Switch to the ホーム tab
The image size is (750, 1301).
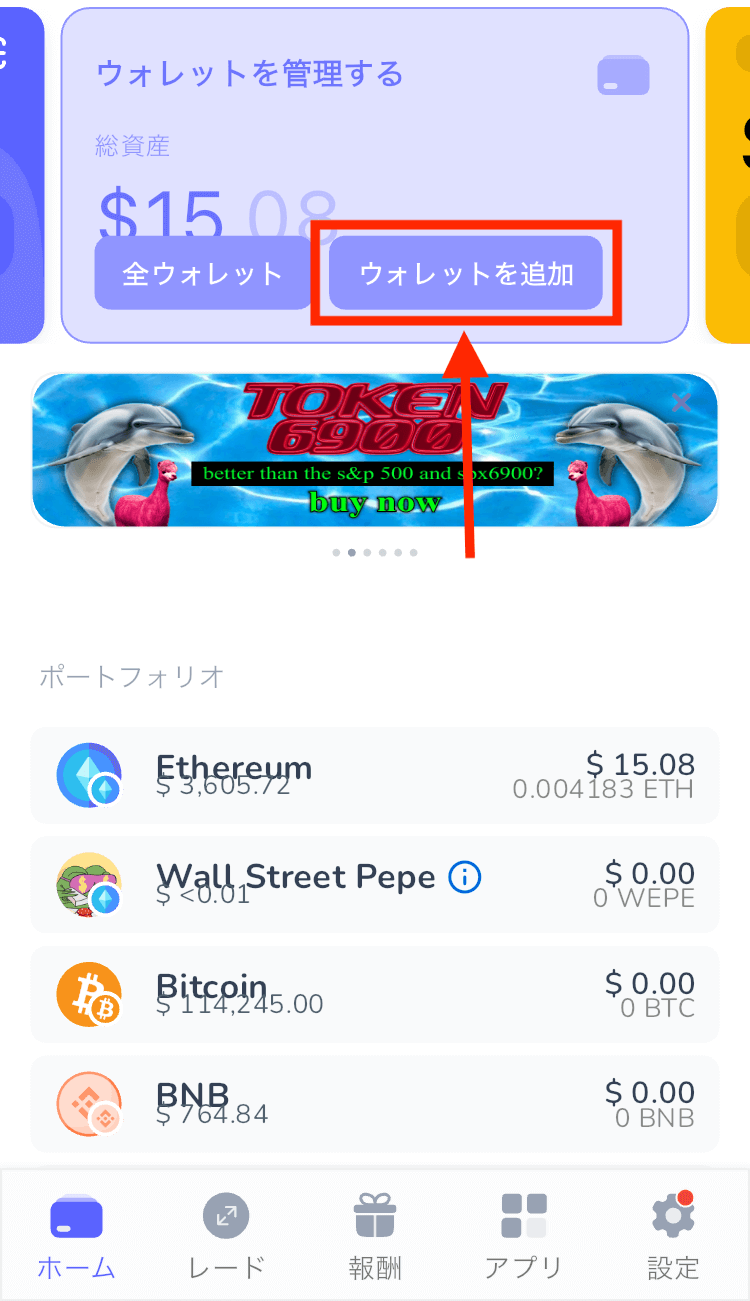click(76, 1238)
